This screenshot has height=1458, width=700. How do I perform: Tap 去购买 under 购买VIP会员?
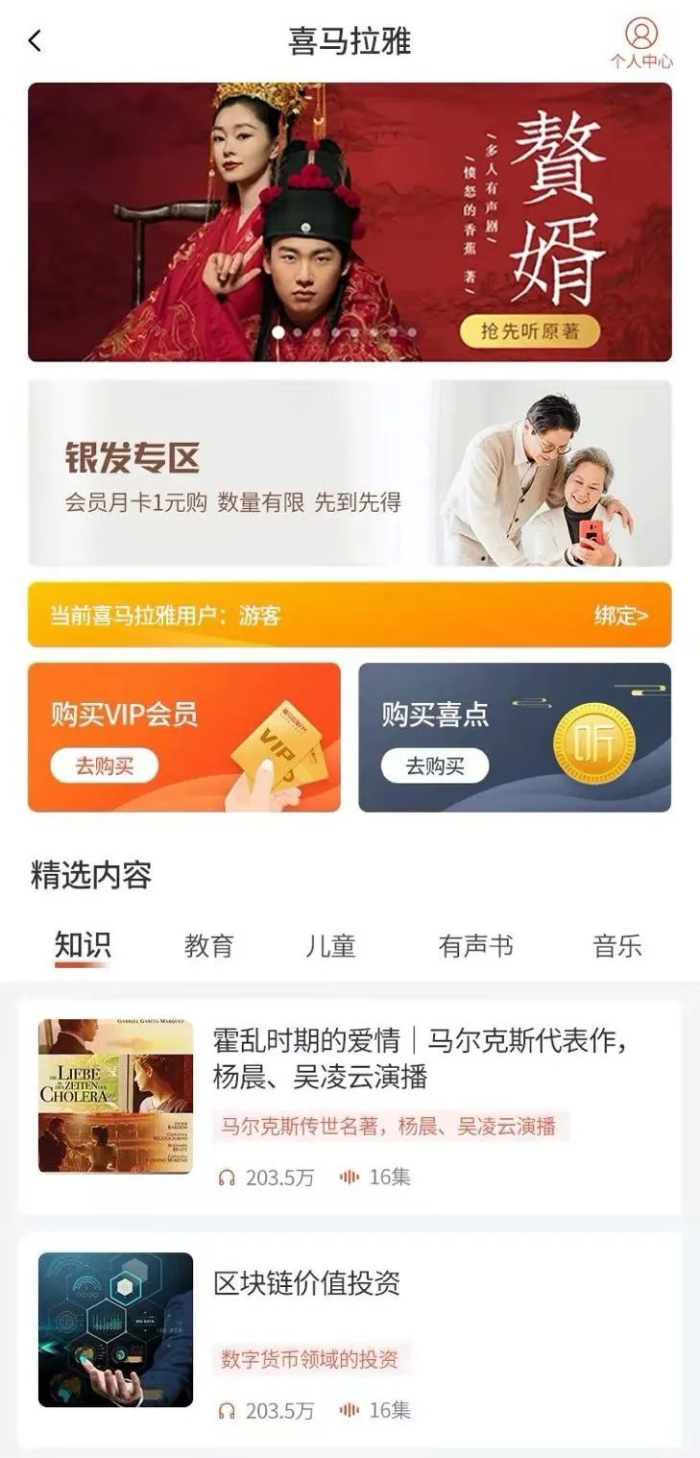(x=104, y=766)
